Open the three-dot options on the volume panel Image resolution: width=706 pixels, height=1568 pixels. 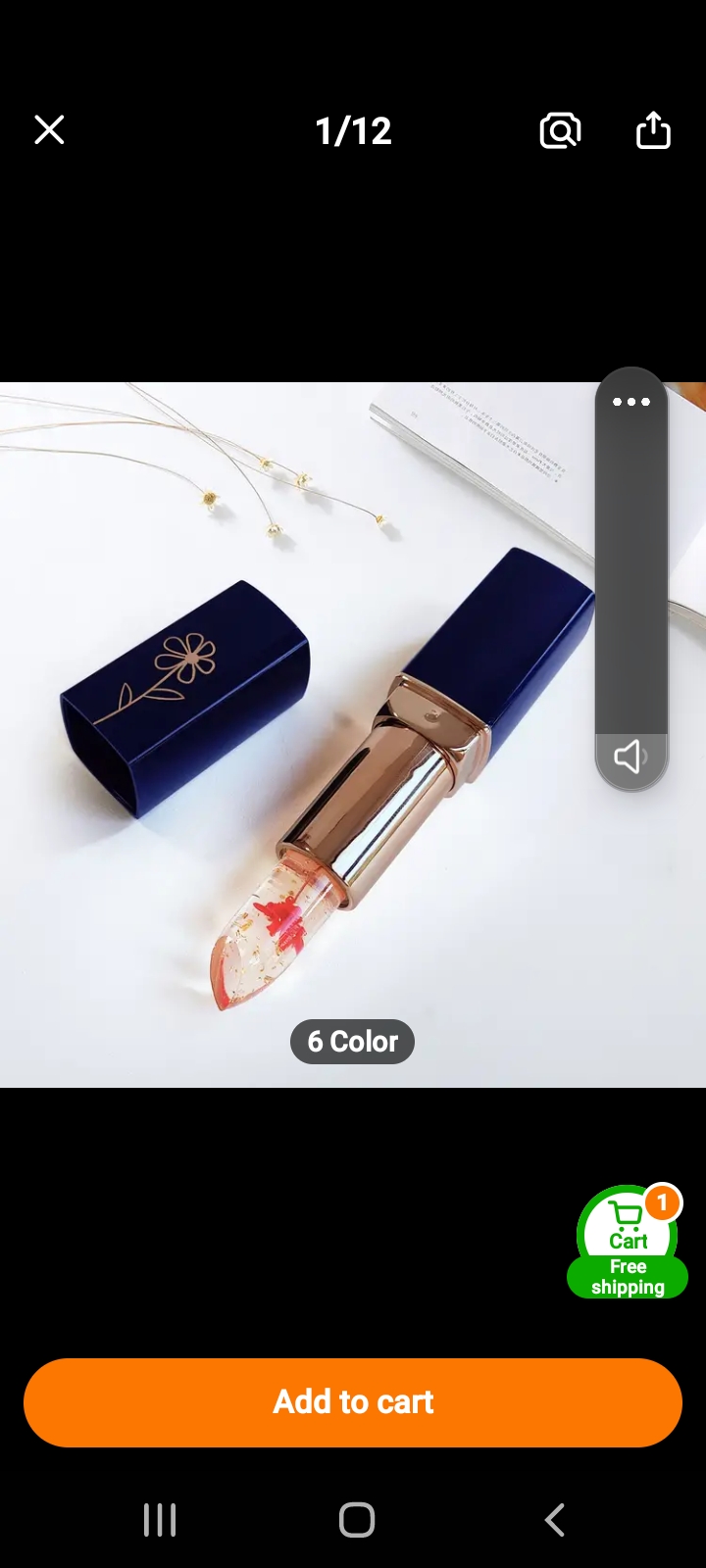(x=631, y=402)
